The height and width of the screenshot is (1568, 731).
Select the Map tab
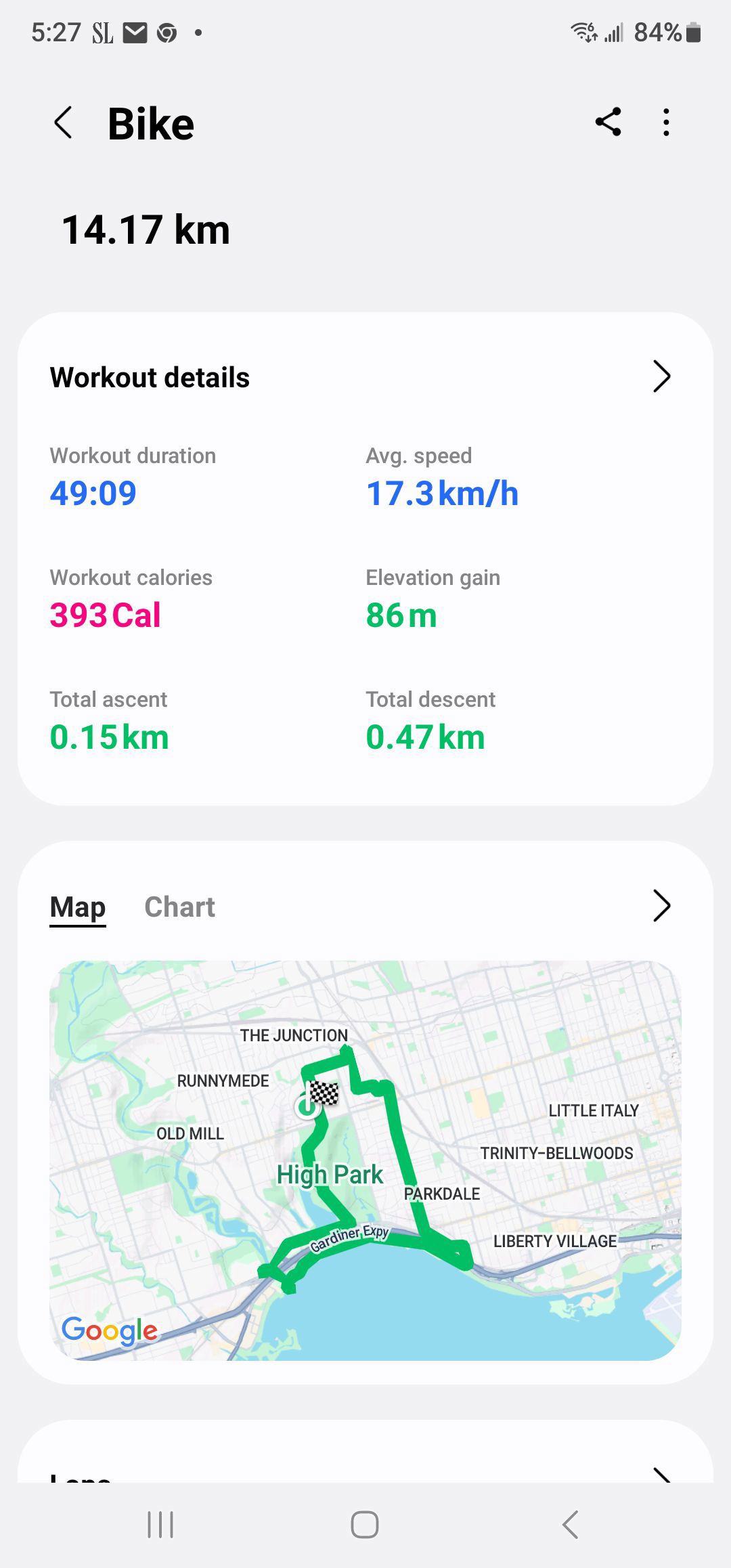[x=78, y=907]
